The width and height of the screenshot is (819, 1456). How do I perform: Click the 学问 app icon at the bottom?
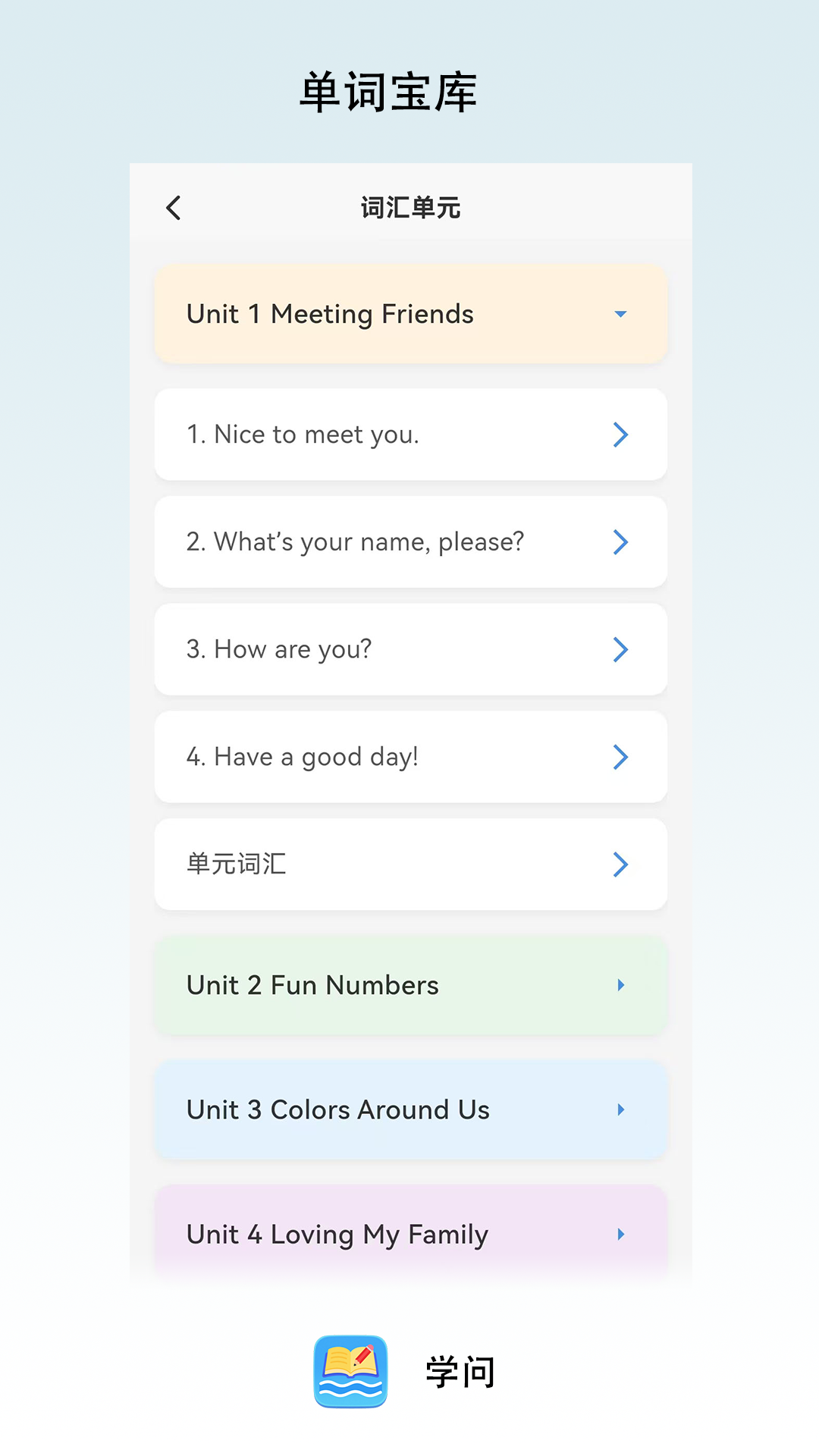[x=350, y=1370]
